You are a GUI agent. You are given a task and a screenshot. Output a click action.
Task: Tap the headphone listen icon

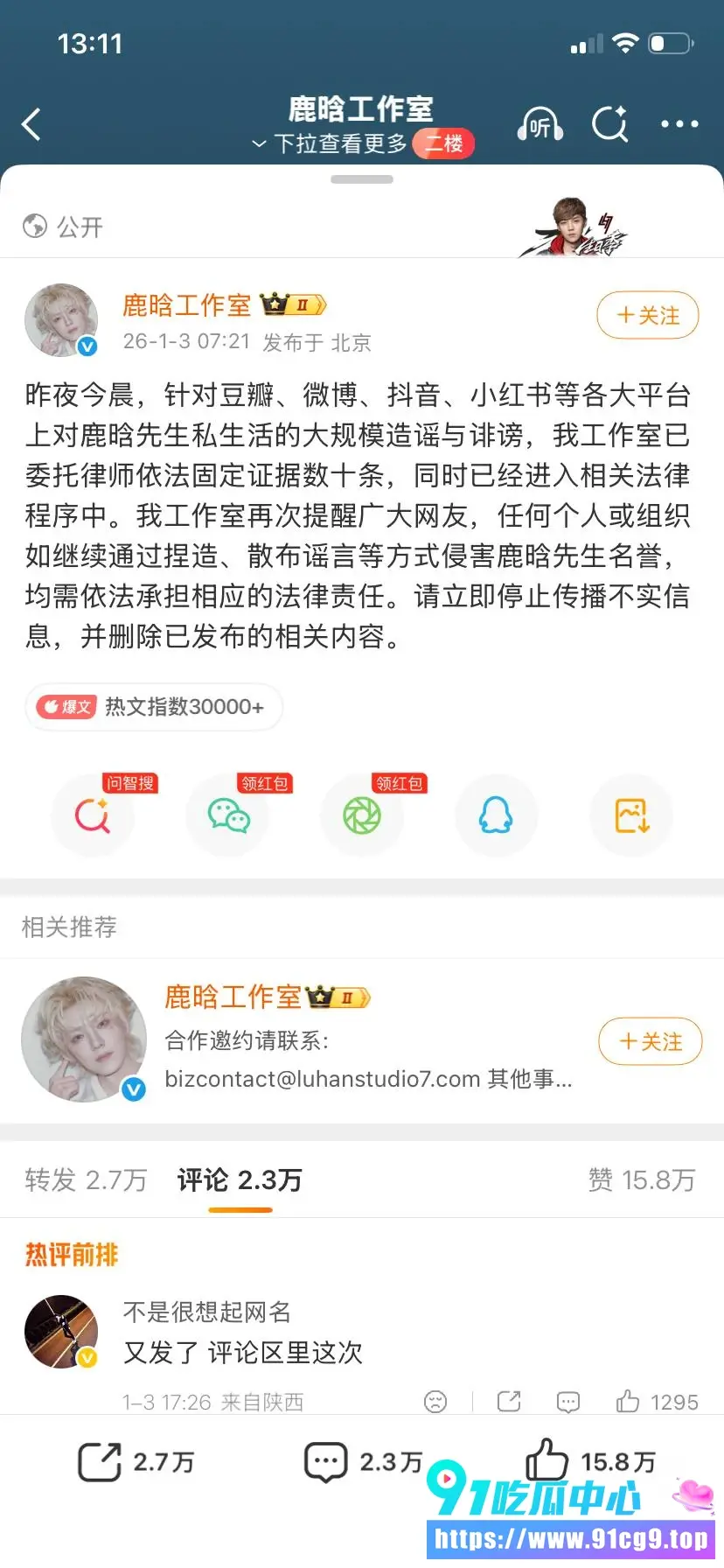click(x=540, y=125)
